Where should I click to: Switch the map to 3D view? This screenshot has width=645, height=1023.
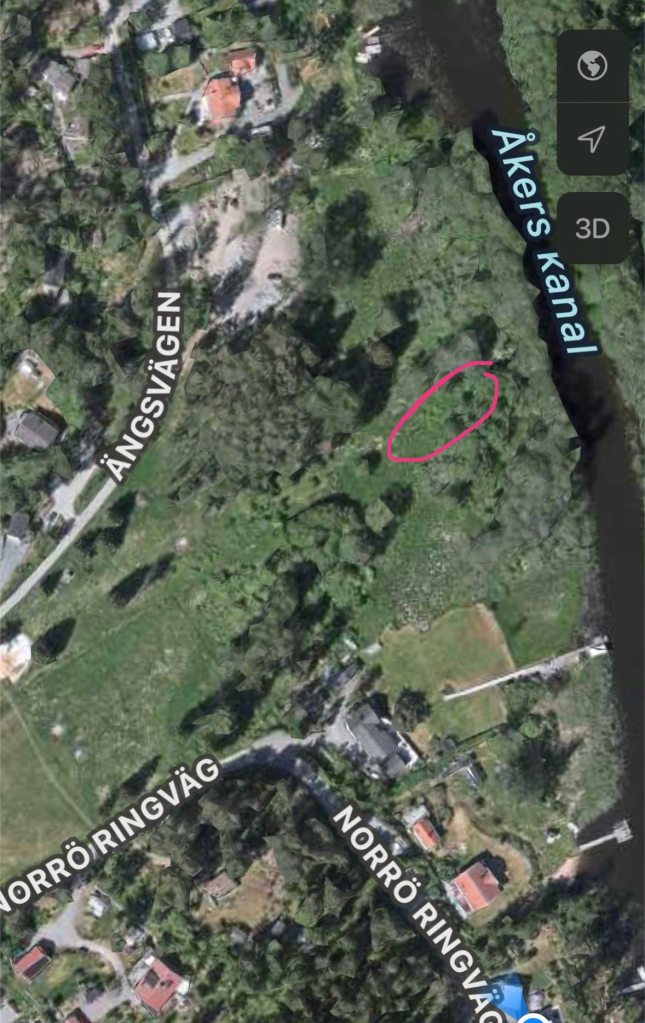pyautogui.click(x=592, y=228)
